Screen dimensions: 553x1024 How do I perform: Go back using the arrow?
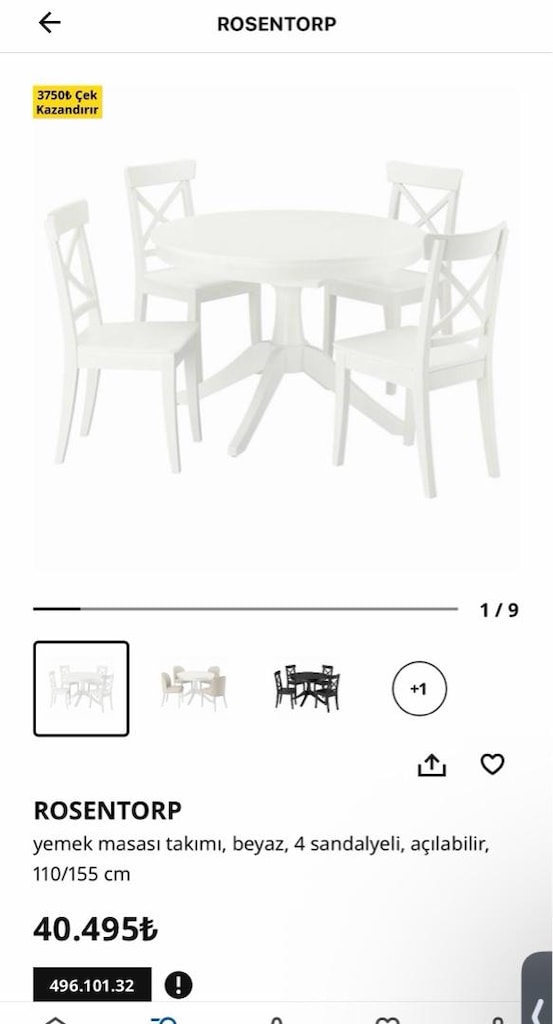click(x=49, y=24)
